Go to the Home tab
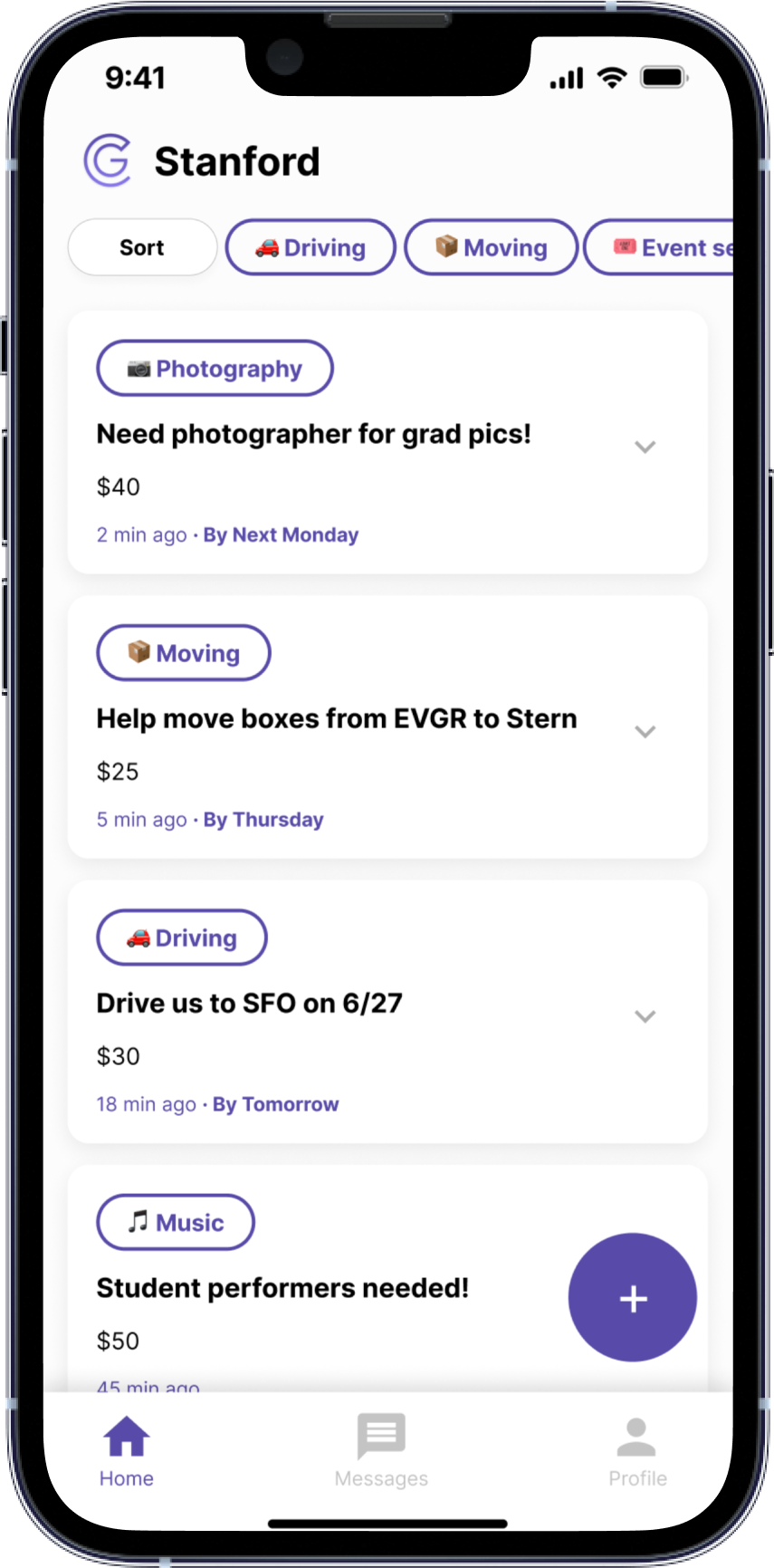This screenshot has width=774, height=1568. pyautogui.click(x=127, y=1451)
